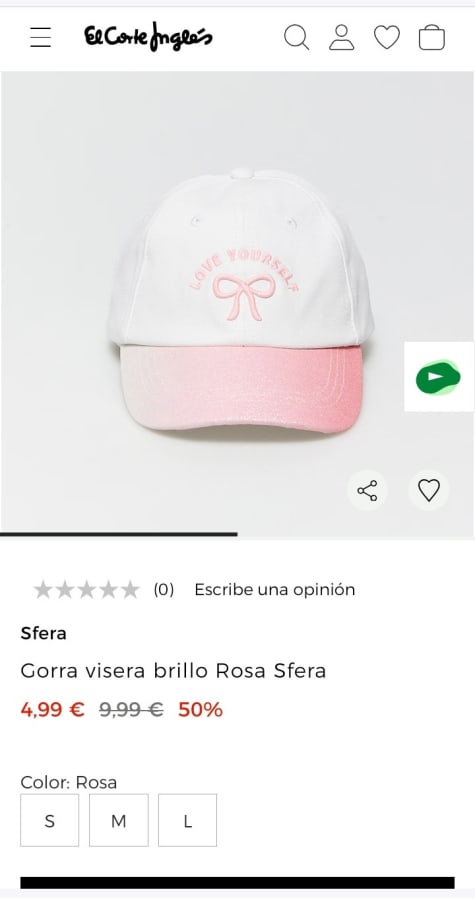Open the user account icon

(x=341, y=38)
